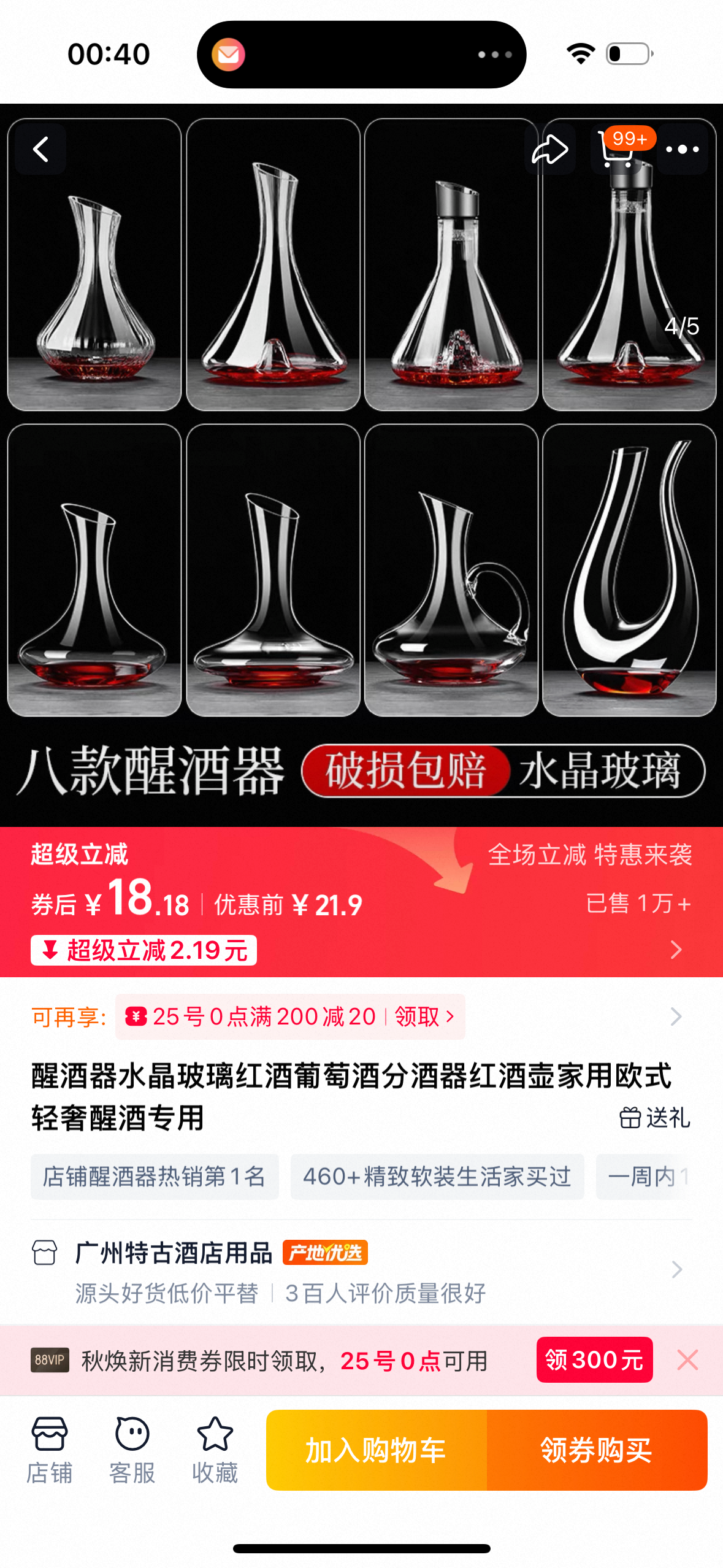Open the 超级立减 2.19元 discount details

click(143, 950)
